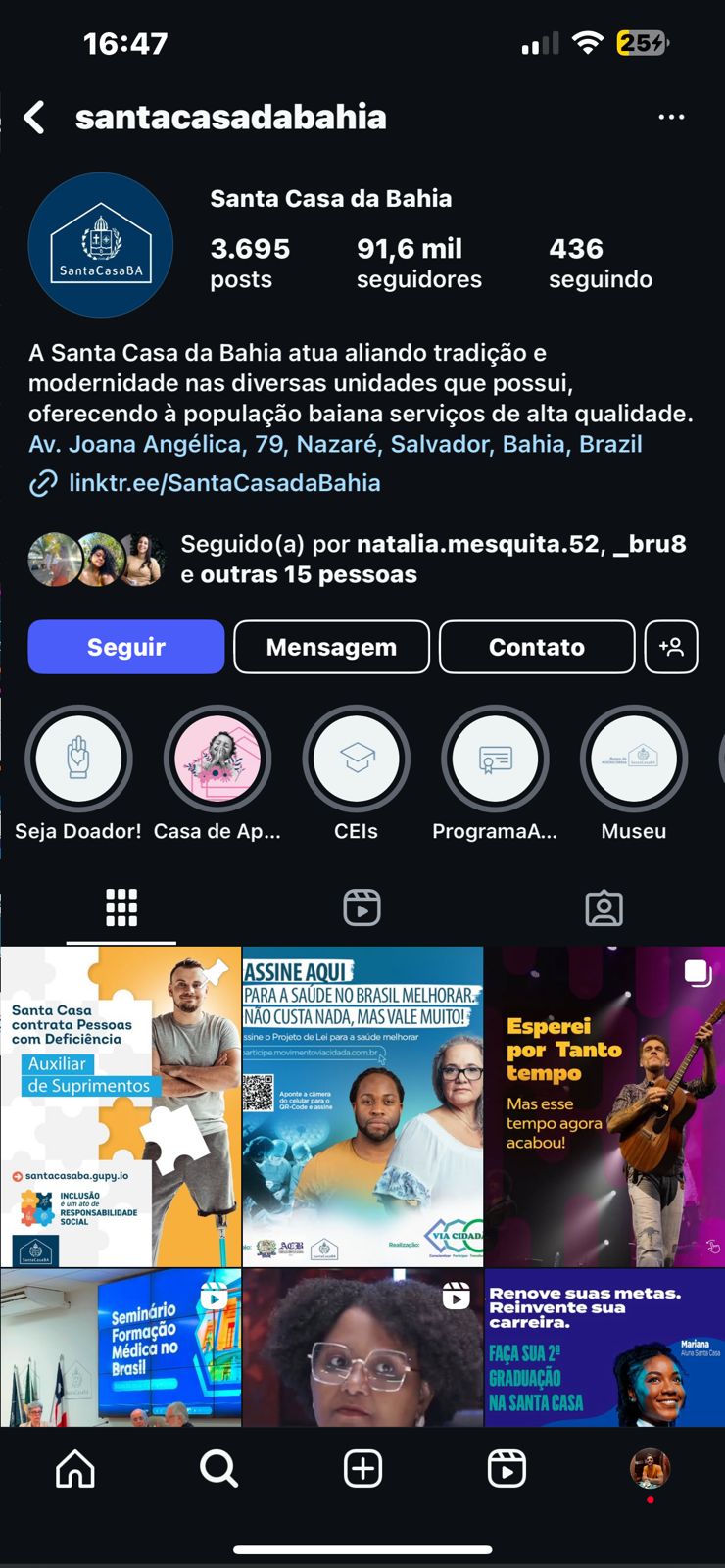
Task: Open the linktr.ee/SantaCasadaBahia link
Action: click(223, 483)
